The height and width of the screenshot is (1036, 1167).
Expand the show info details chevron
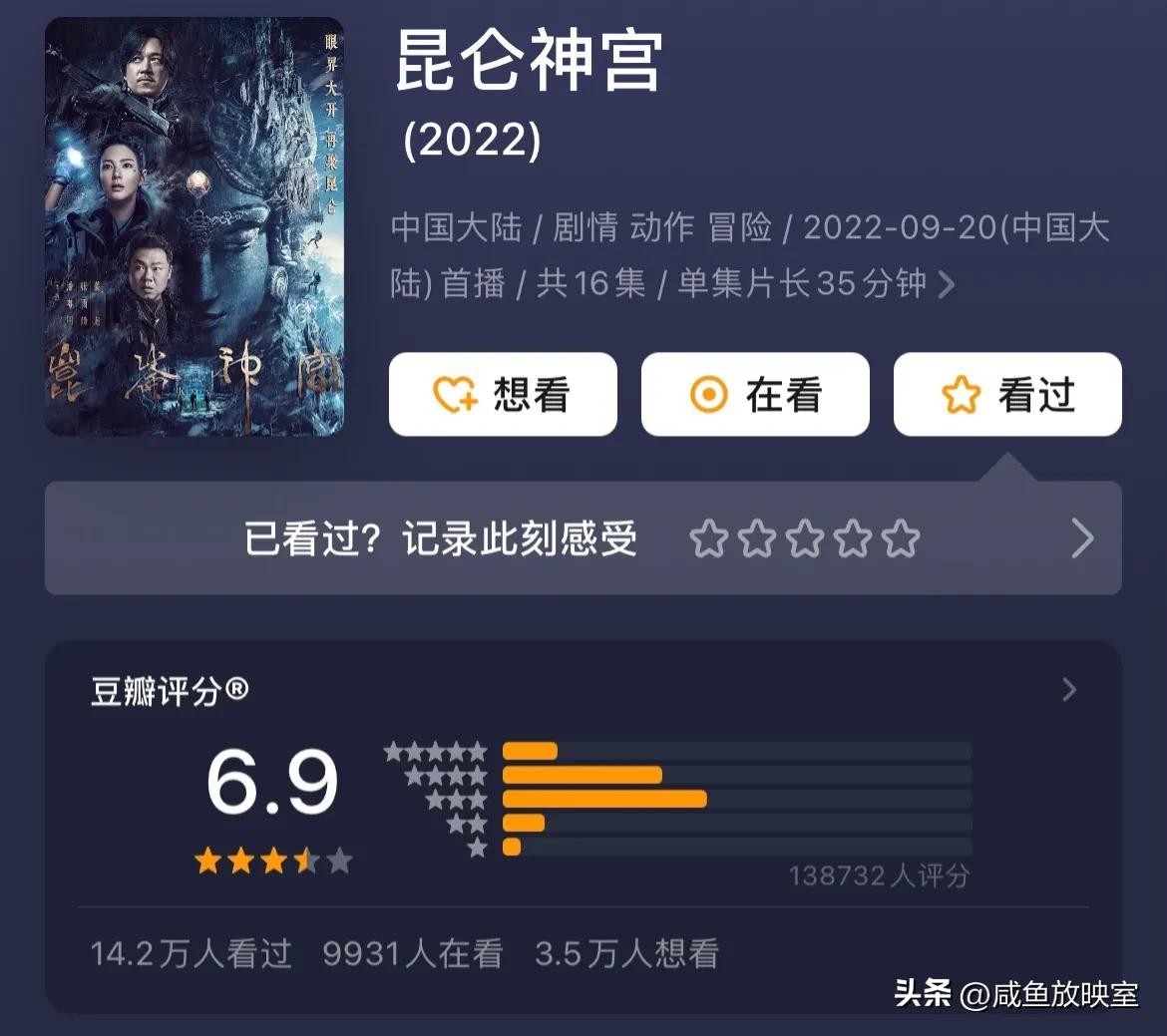(947, 285)
